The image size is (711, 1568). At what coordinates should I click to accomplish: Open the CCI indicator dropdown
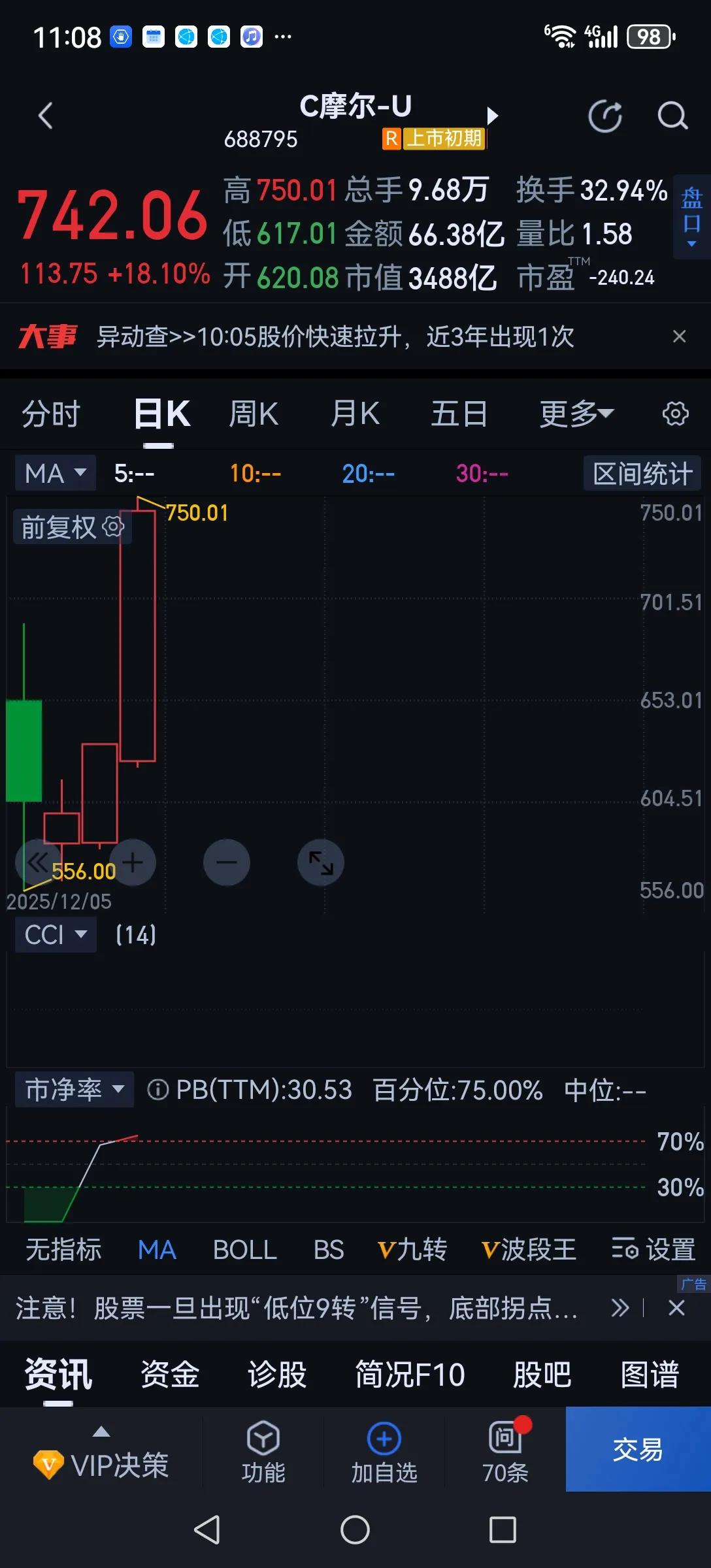[56, 935]
